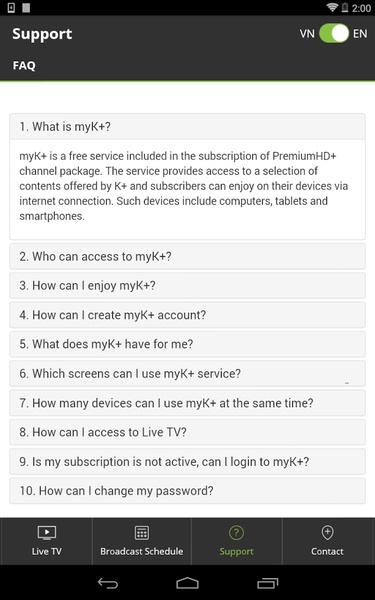Go to the Contact tab

click(x=327, y=541)
